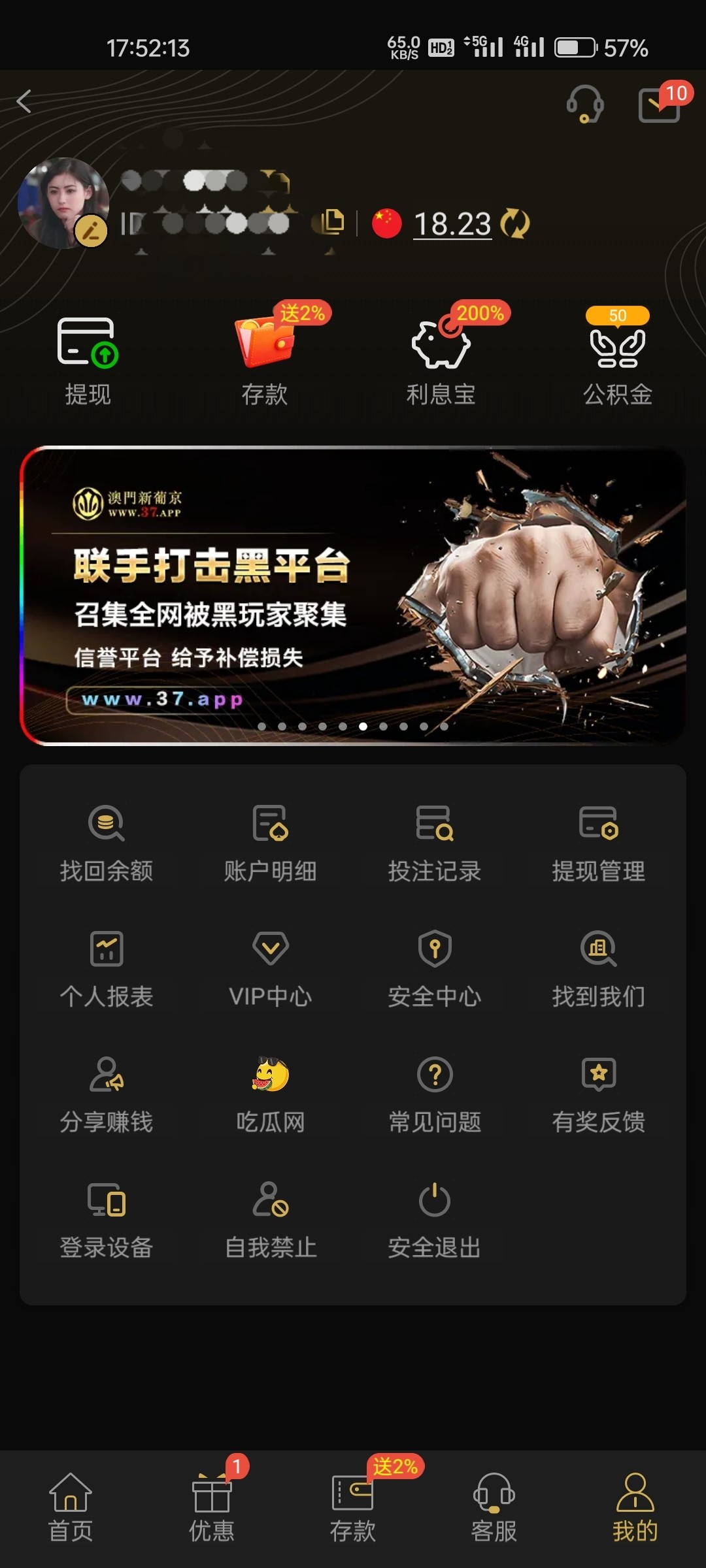The width and height of the screenshot is (706, 1568).
Task: Open customer service headset icon at top
Action: pyautogui.click(x=584, y=104)
